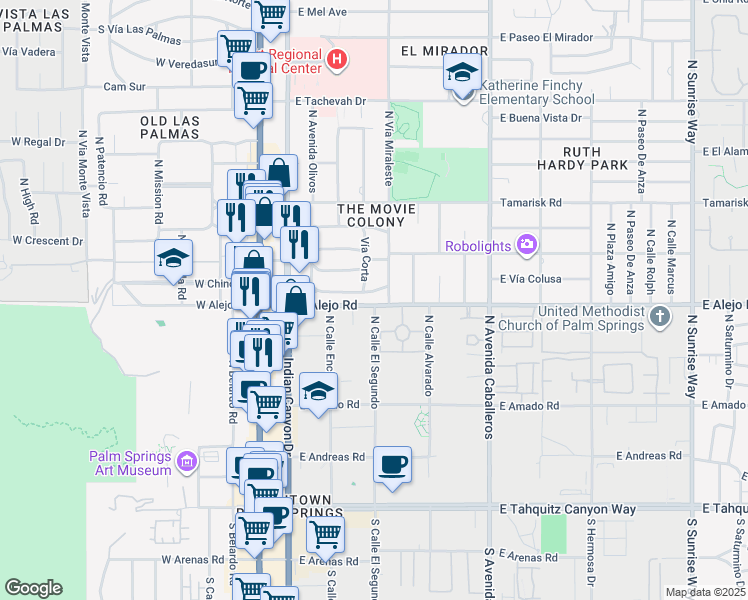The height and width of the screenshot is (600, 748).
Task: Select the school marker by Katherine Finchy Elementary
Action: tap(462, 74)
